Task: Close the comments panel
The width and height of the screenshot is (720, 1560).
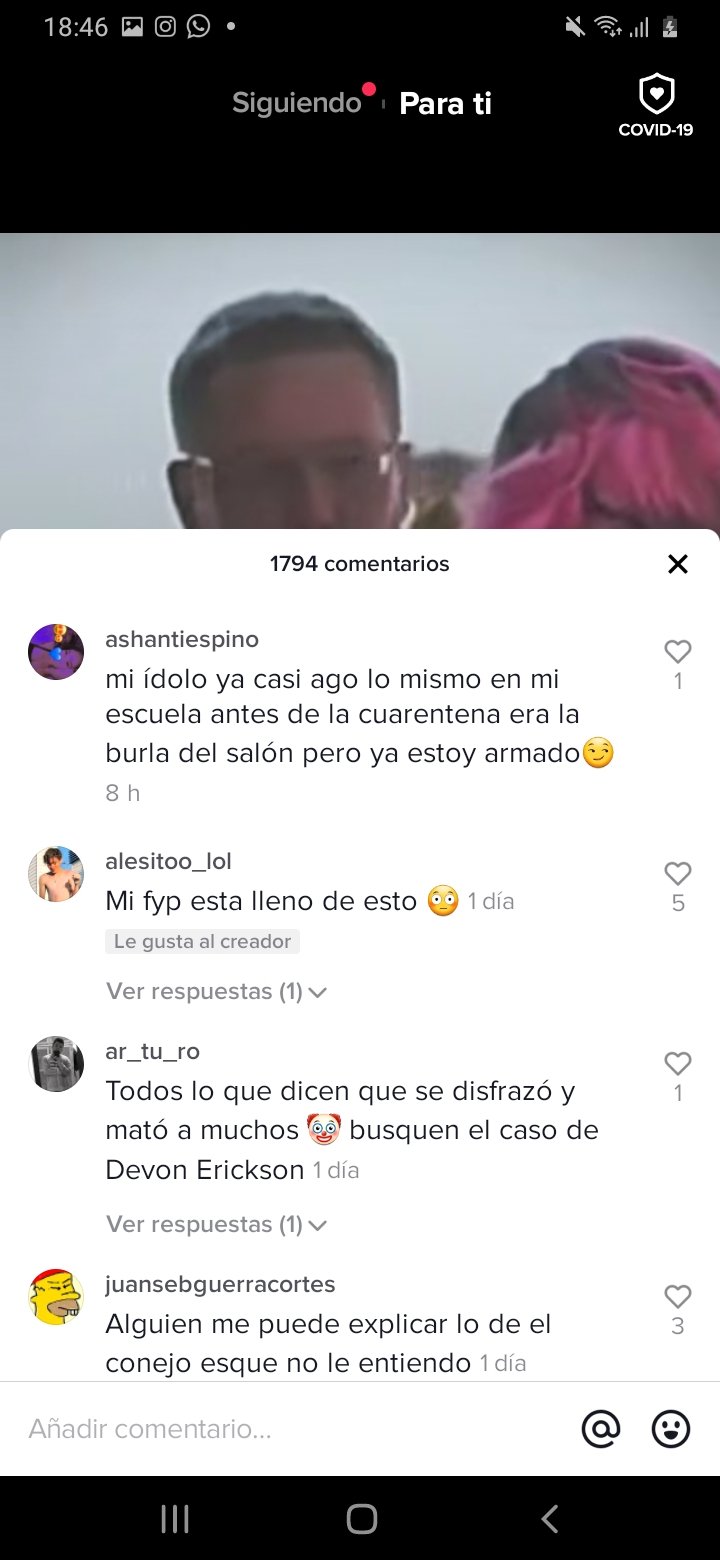Action: tap(678, 564)
